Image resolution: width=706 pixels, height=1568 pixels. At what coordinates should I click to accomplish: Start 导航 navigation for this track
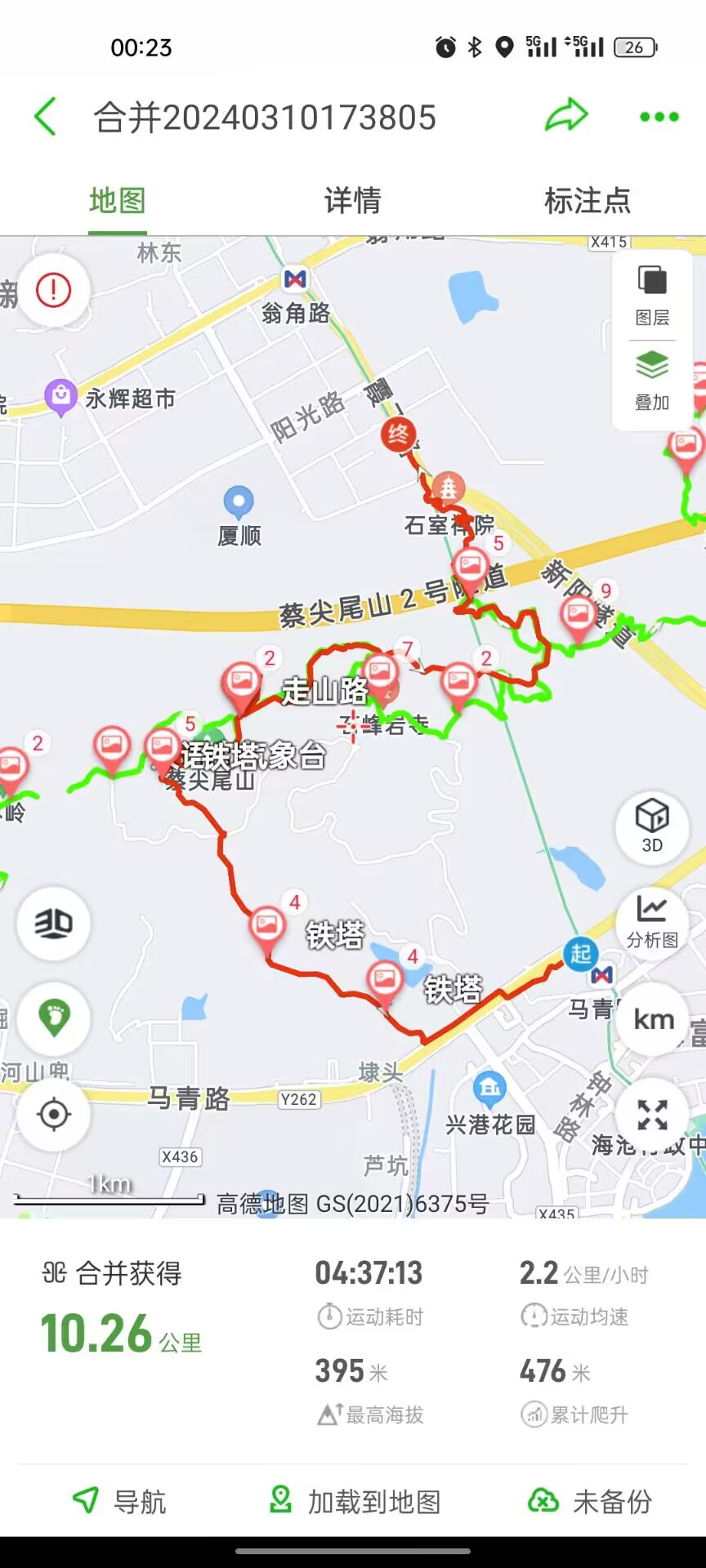119,1501
